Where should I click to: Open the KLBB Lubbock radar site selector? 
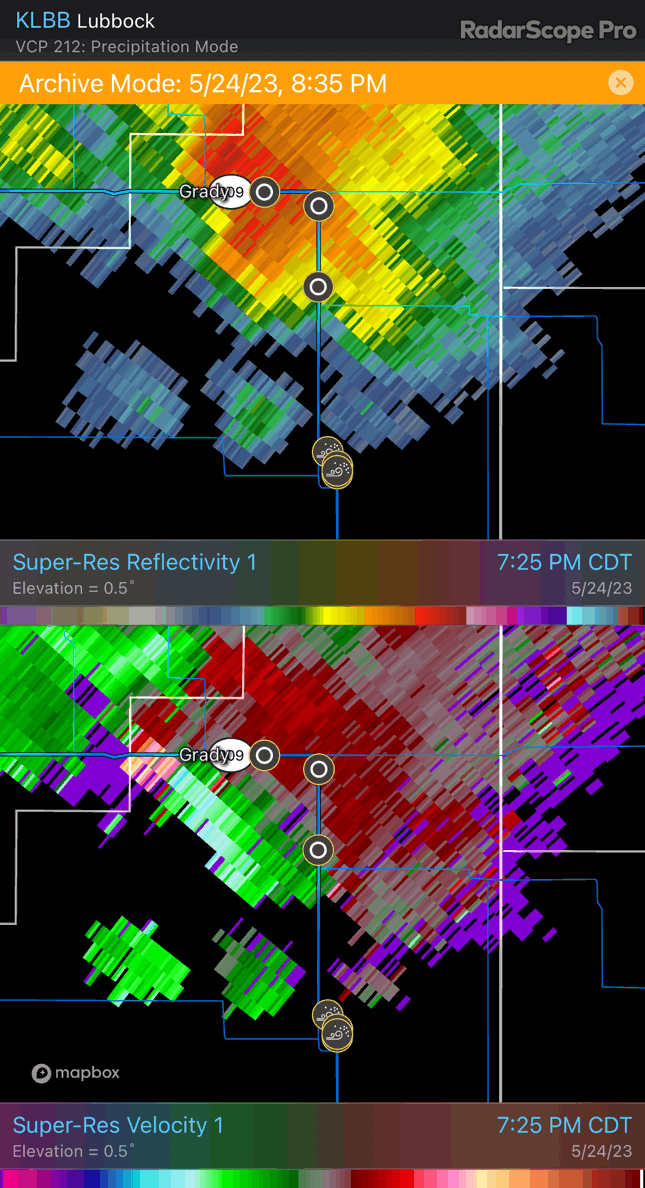85,20
